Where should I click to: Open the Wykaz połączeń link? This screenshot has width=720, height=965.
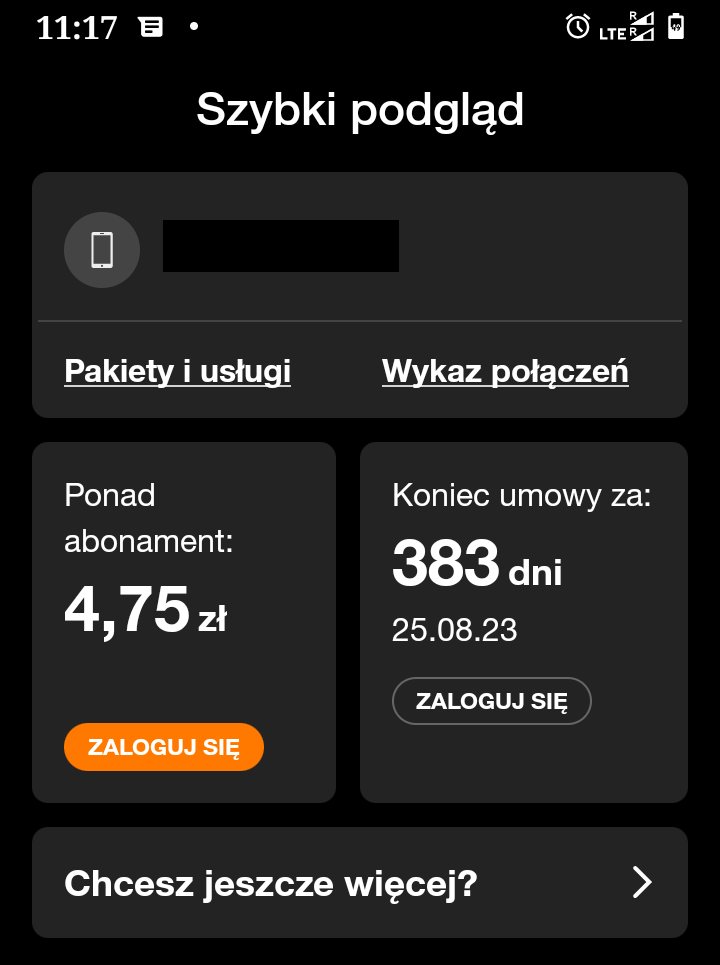point(505,372)
